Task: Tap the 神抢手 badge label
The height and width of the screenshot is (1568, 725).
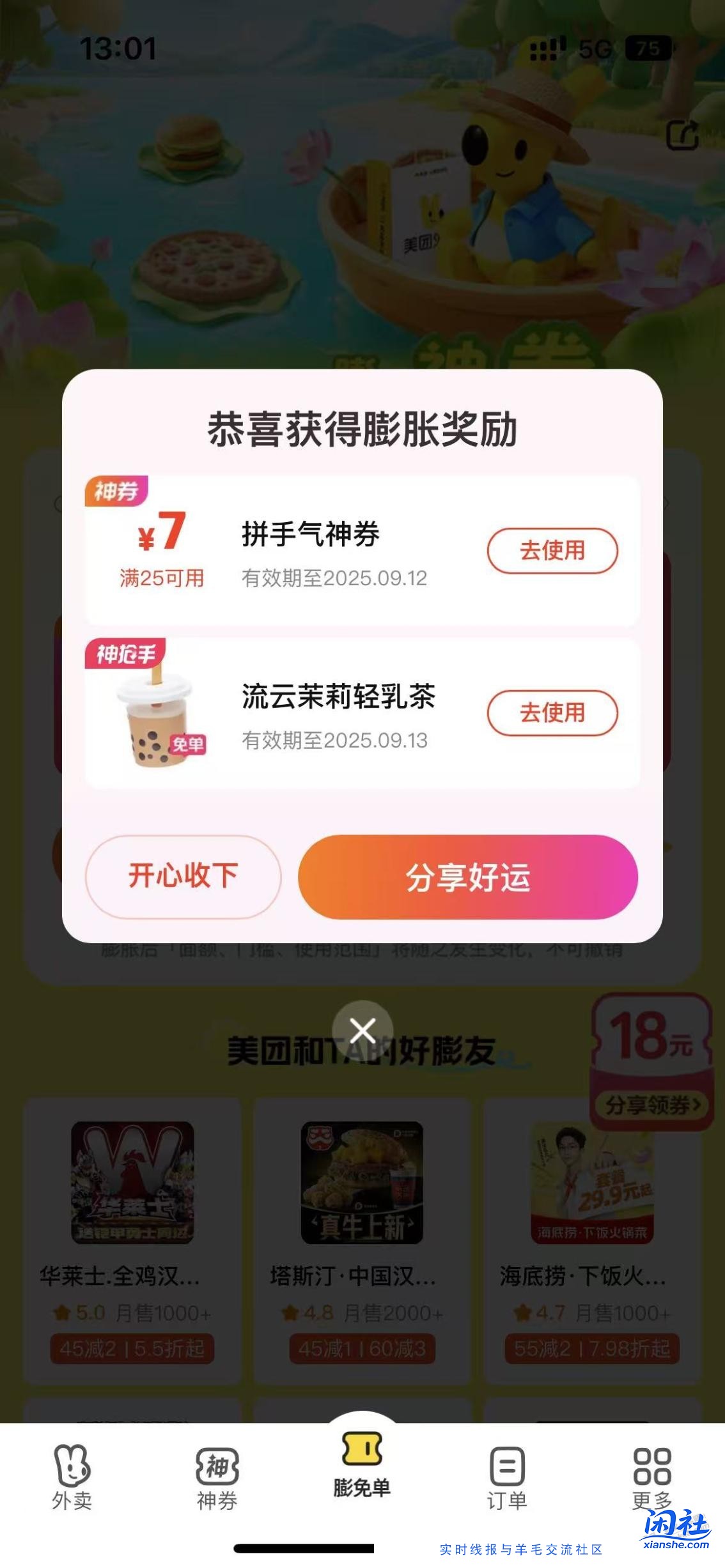Action: click(x=125, y=652)
